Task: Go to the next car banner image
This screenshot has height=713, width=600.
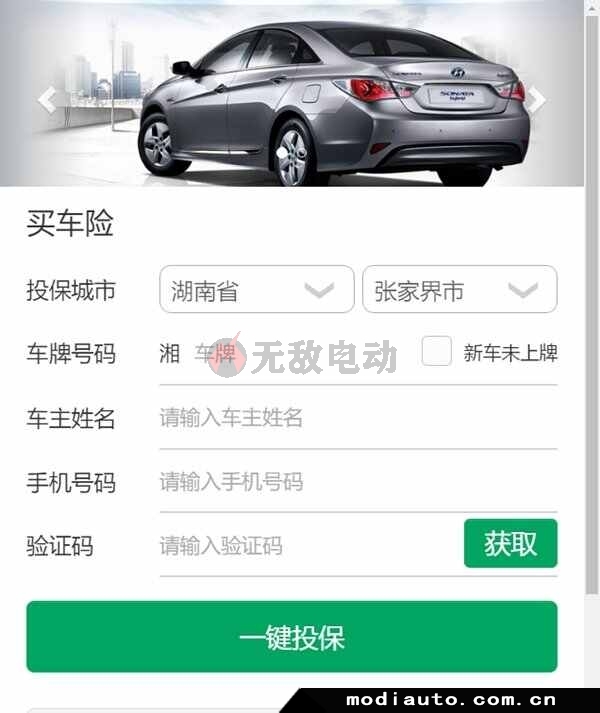Action: [537, 99]
